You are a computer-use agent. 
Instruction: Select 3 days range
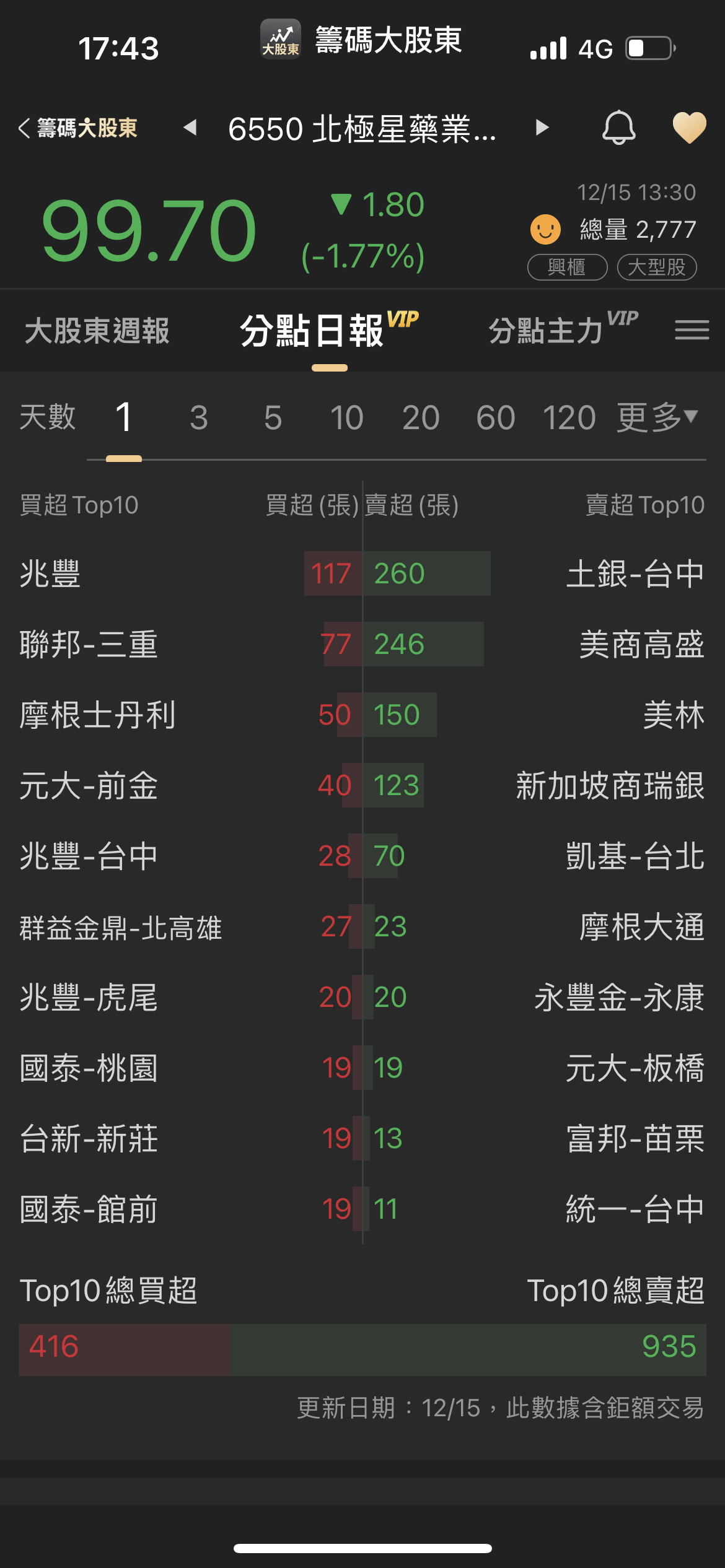tap(198, 417)
